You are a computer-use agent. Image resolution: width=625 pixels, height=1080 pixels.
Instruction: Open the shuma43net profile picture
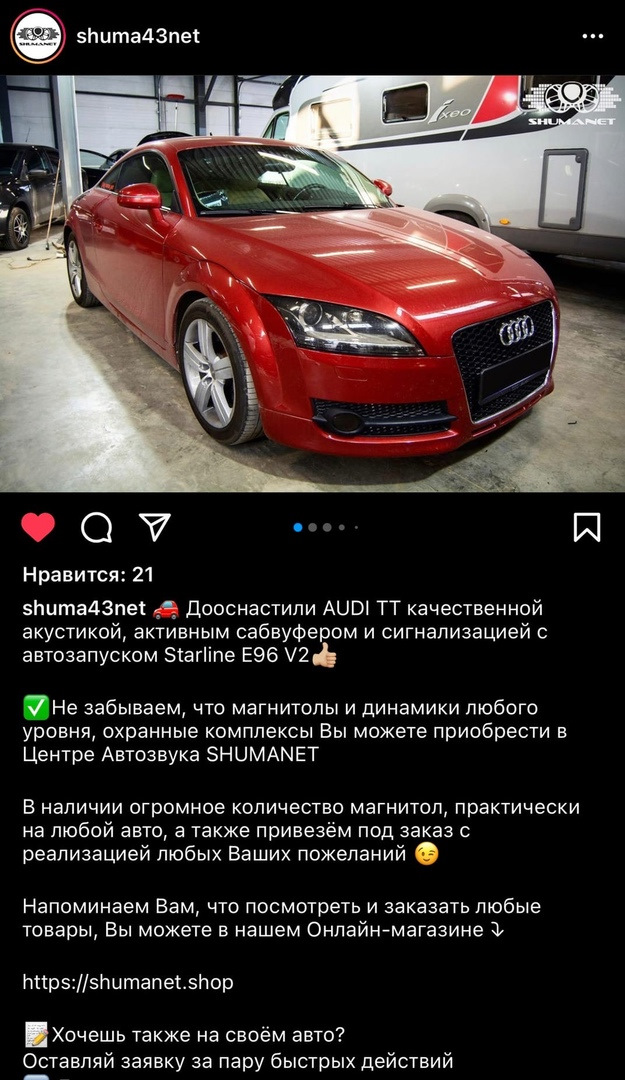tap(37, 37)
